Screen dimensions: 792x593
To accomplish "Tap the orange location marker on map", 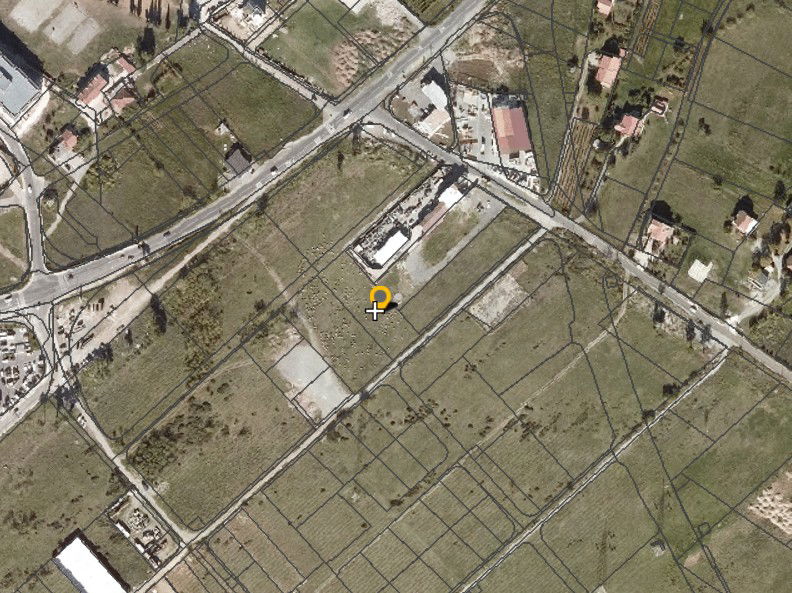I will 379,296.
